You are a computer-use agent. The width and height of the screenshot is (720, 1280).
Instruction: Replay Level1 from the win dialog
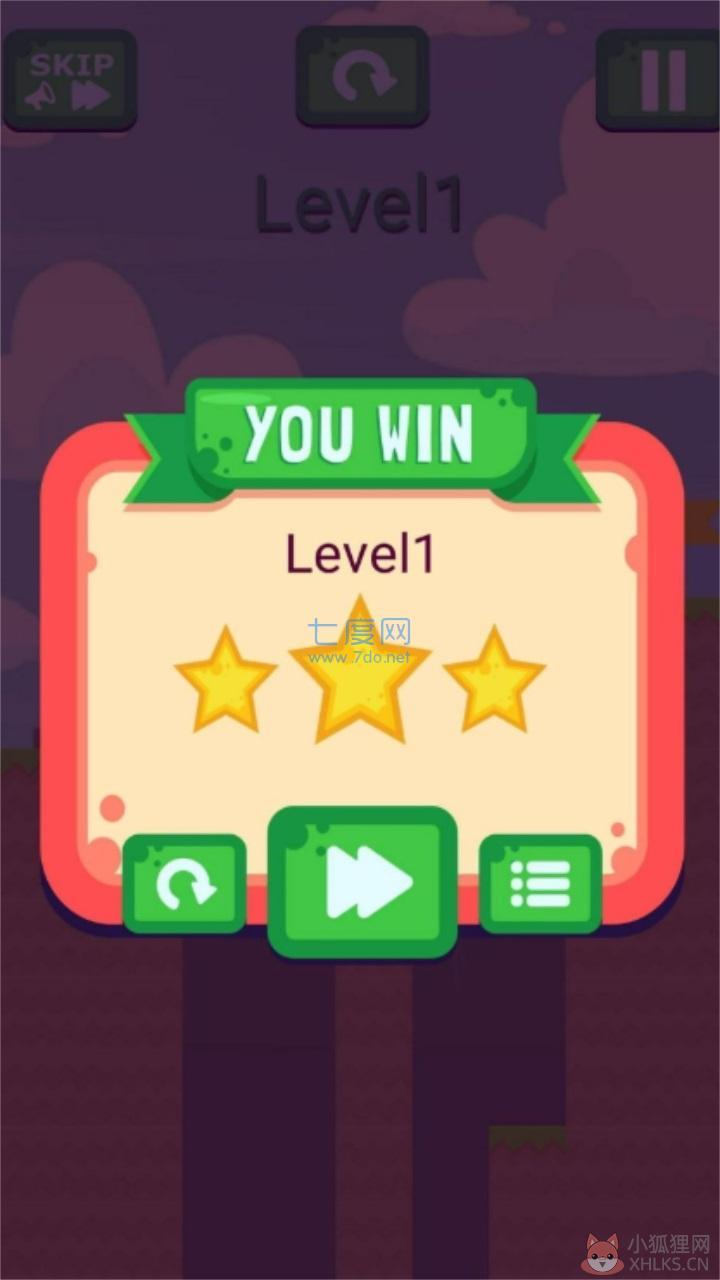click(x=184, y=885)
